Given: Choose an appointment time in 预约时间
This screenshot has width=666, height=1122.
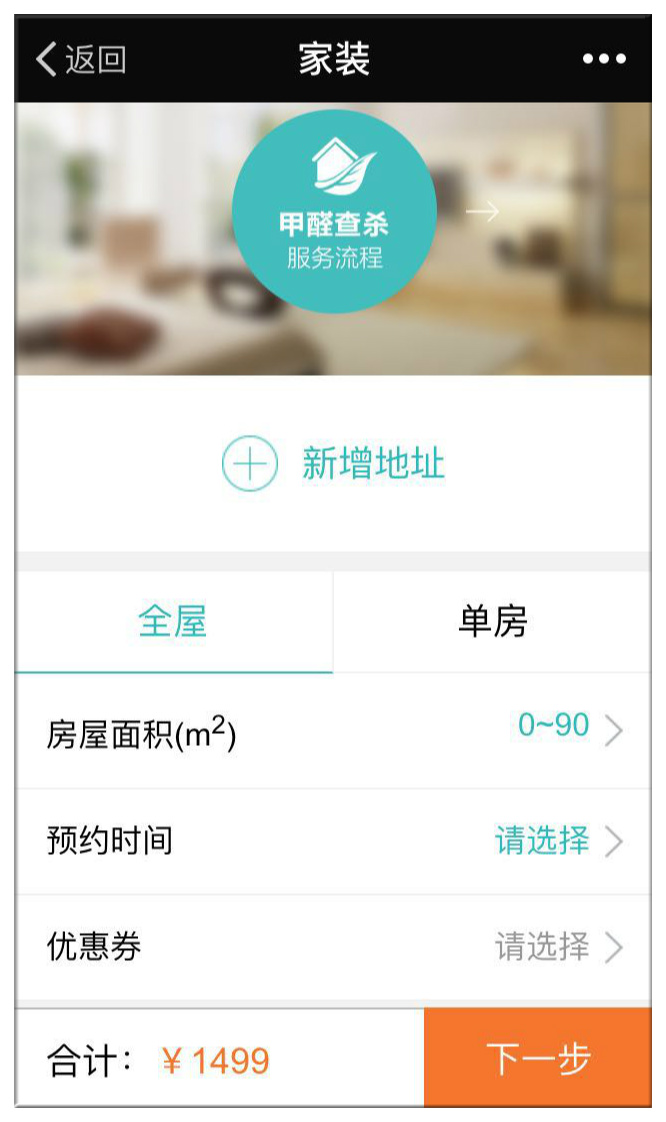Looking at the screenshot, I should pyautogui.click(x=333, y=841).
